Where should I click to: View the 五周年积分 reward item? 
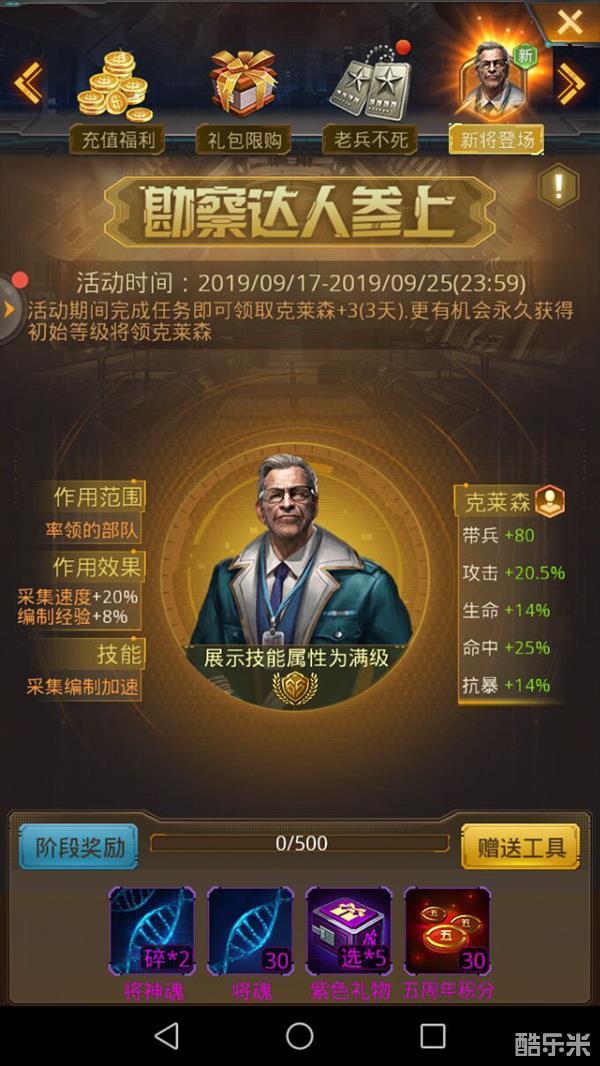click(447, 932)
